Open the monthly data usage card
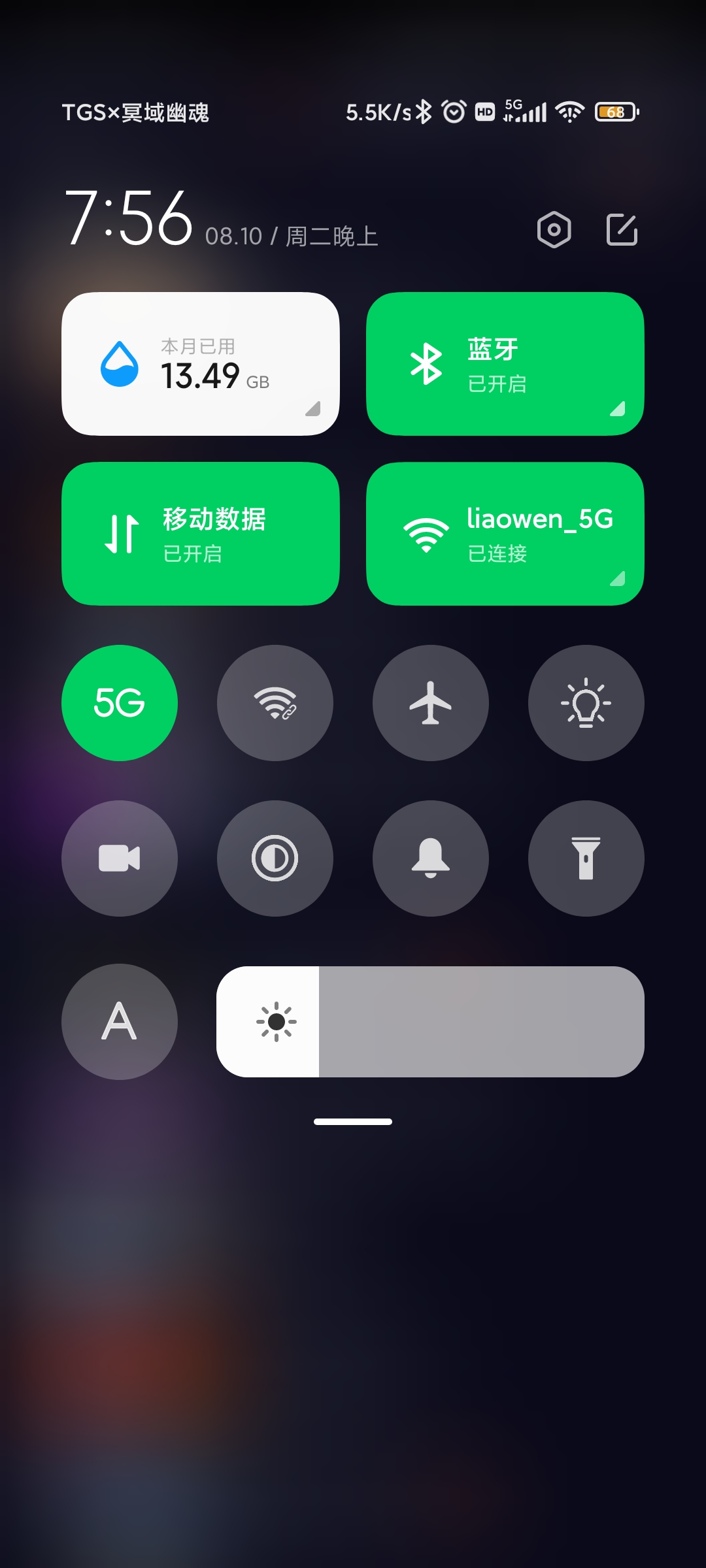This screenshot has width=706, height=1568. [201, 364]
